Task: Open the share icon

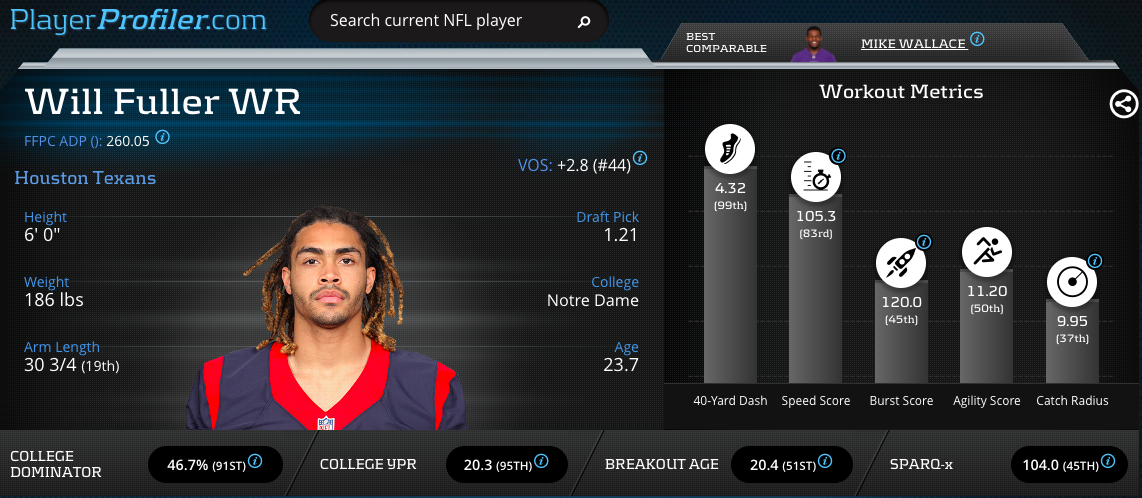Action: pos(1124,104)
